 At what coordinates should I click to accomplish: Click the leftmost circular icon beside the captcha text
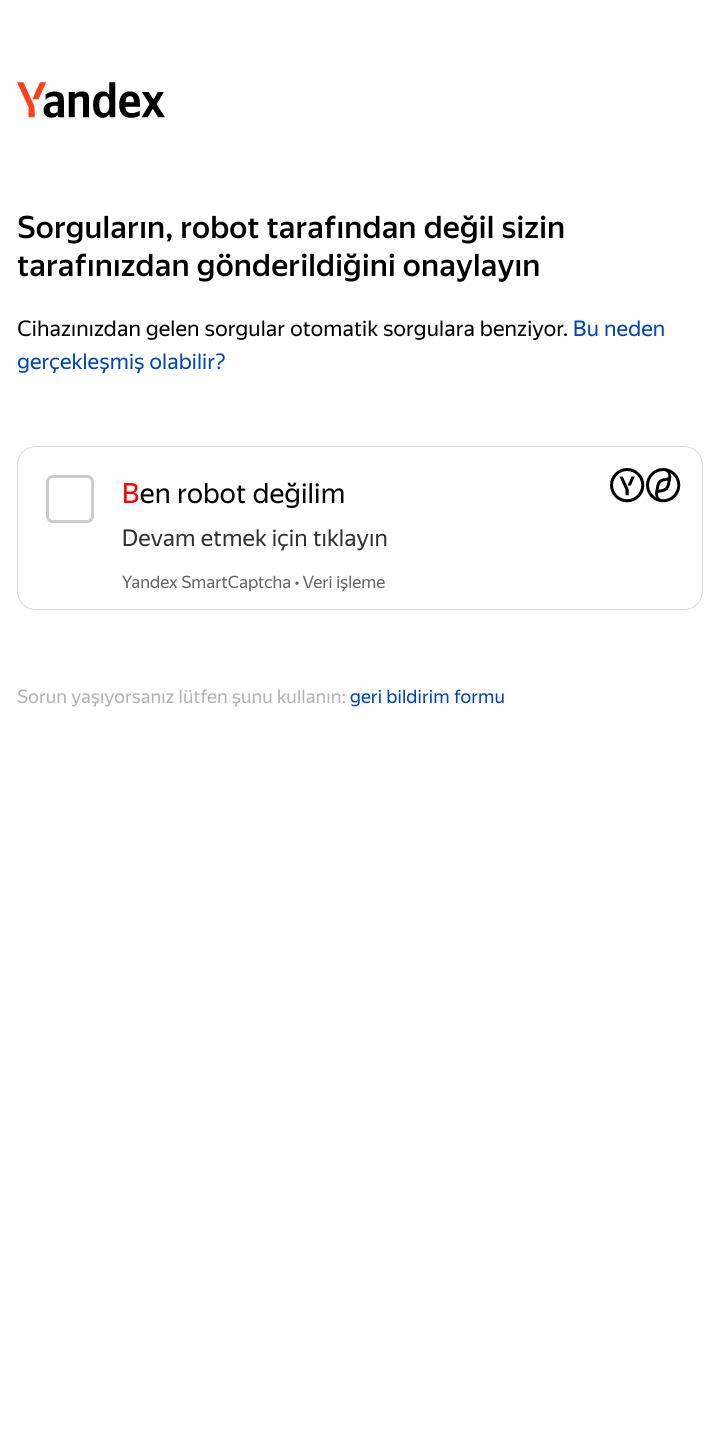pyautogui.click(x=627, y=485)
